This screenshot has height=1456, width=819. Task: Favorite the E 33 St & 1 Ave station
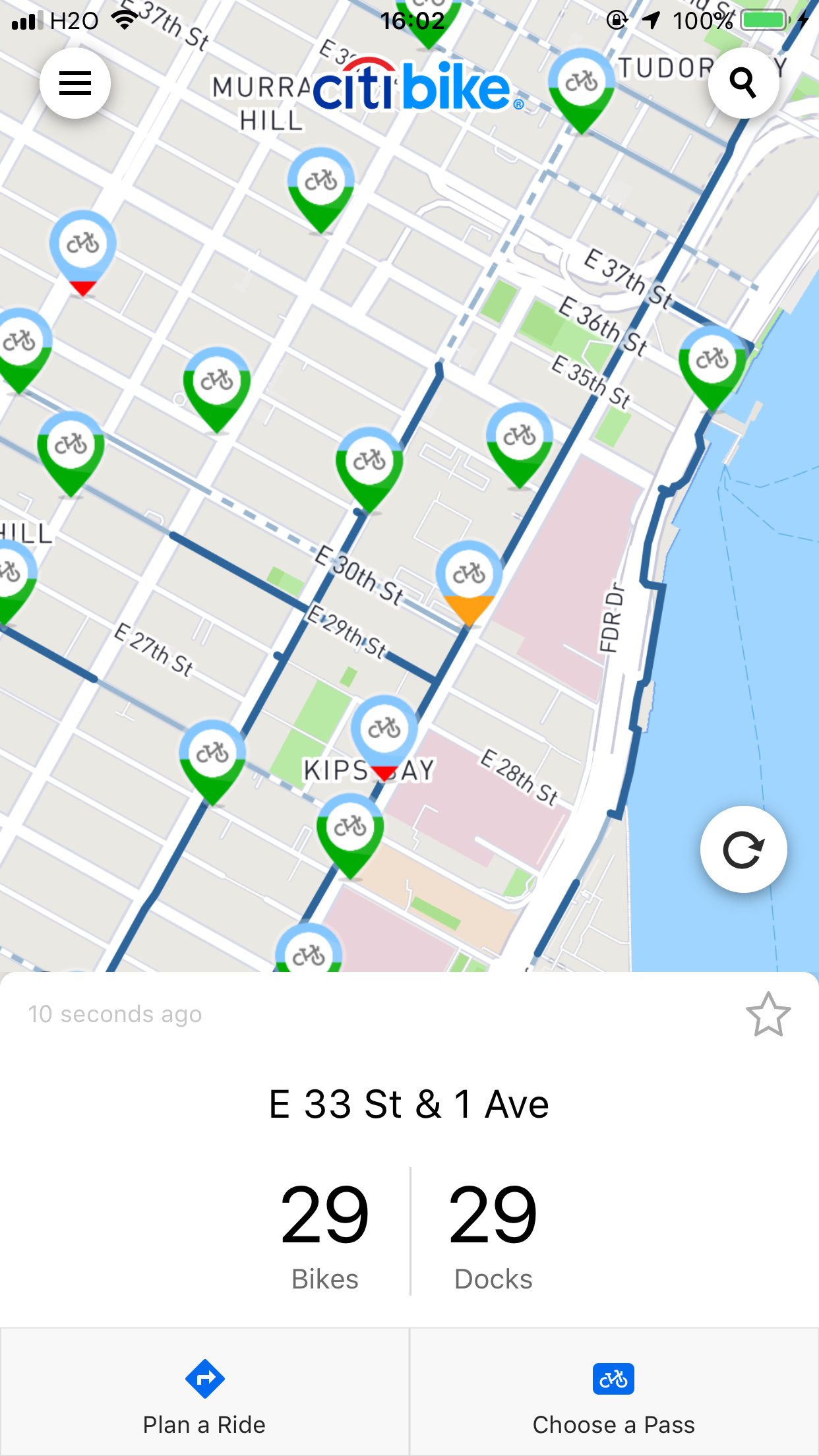768,1015
